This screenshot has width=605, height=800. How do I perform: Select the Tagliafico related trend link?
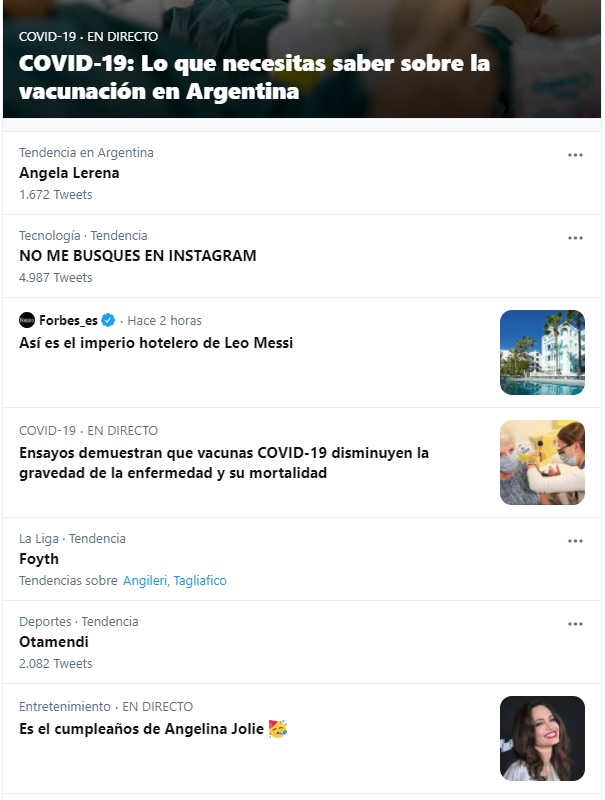coord(200,581)
